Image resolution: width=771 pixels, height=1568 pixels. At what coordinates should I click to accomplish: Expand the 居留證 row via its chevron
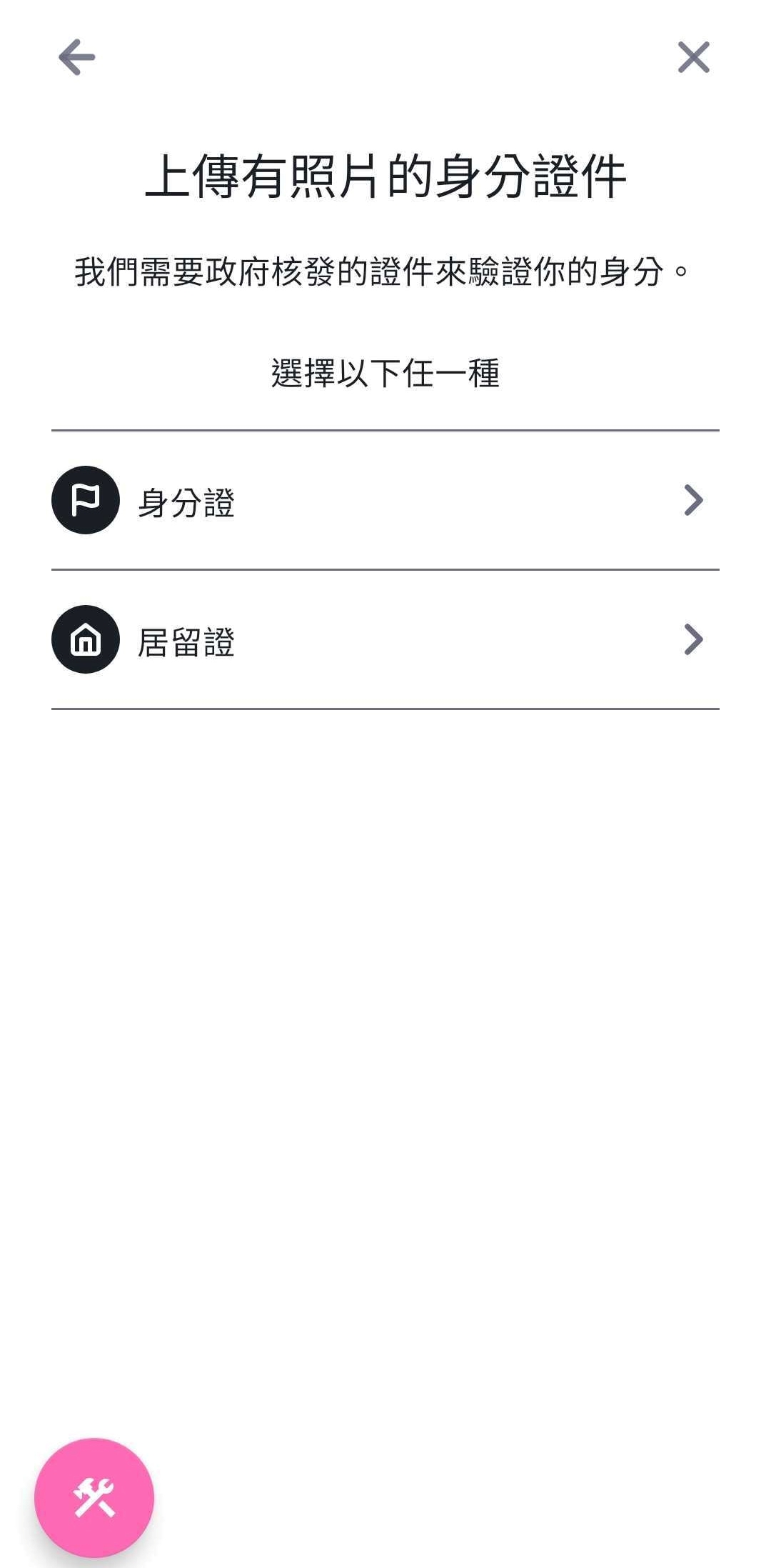point(691,641)
